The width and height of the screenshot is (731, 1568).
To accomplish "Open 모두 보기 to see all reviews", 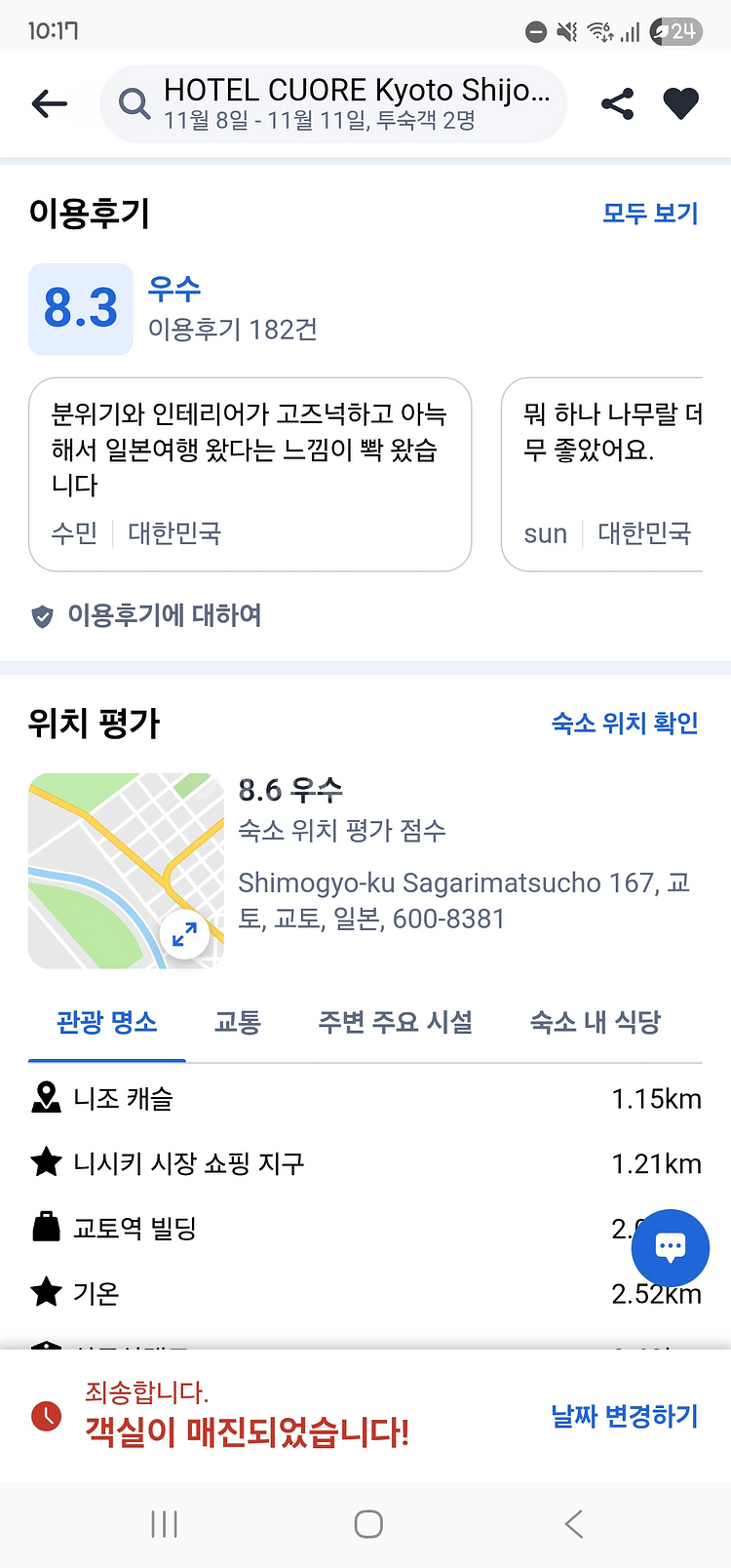I will pos(649,214).
